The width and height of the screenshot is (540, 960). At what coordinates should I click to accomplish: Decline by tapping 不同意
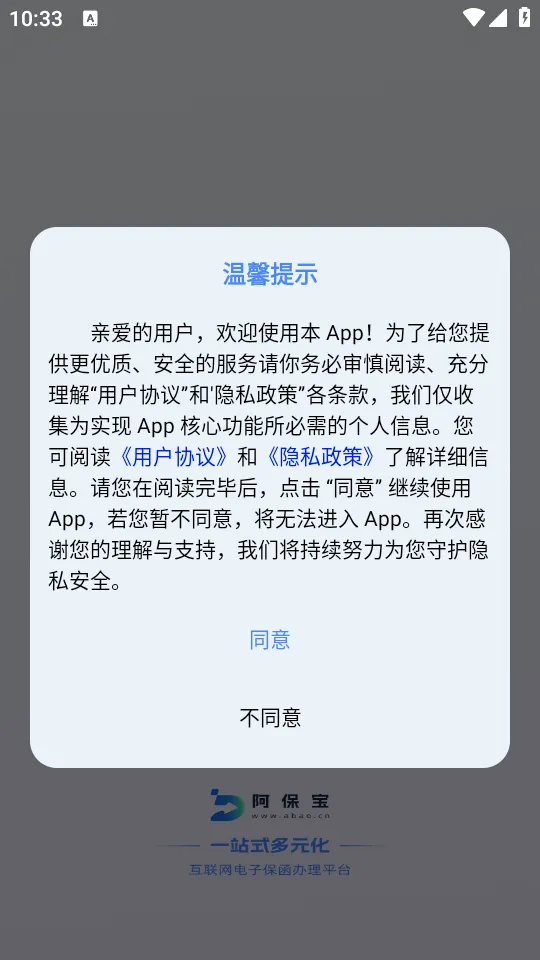pos(270,718)
